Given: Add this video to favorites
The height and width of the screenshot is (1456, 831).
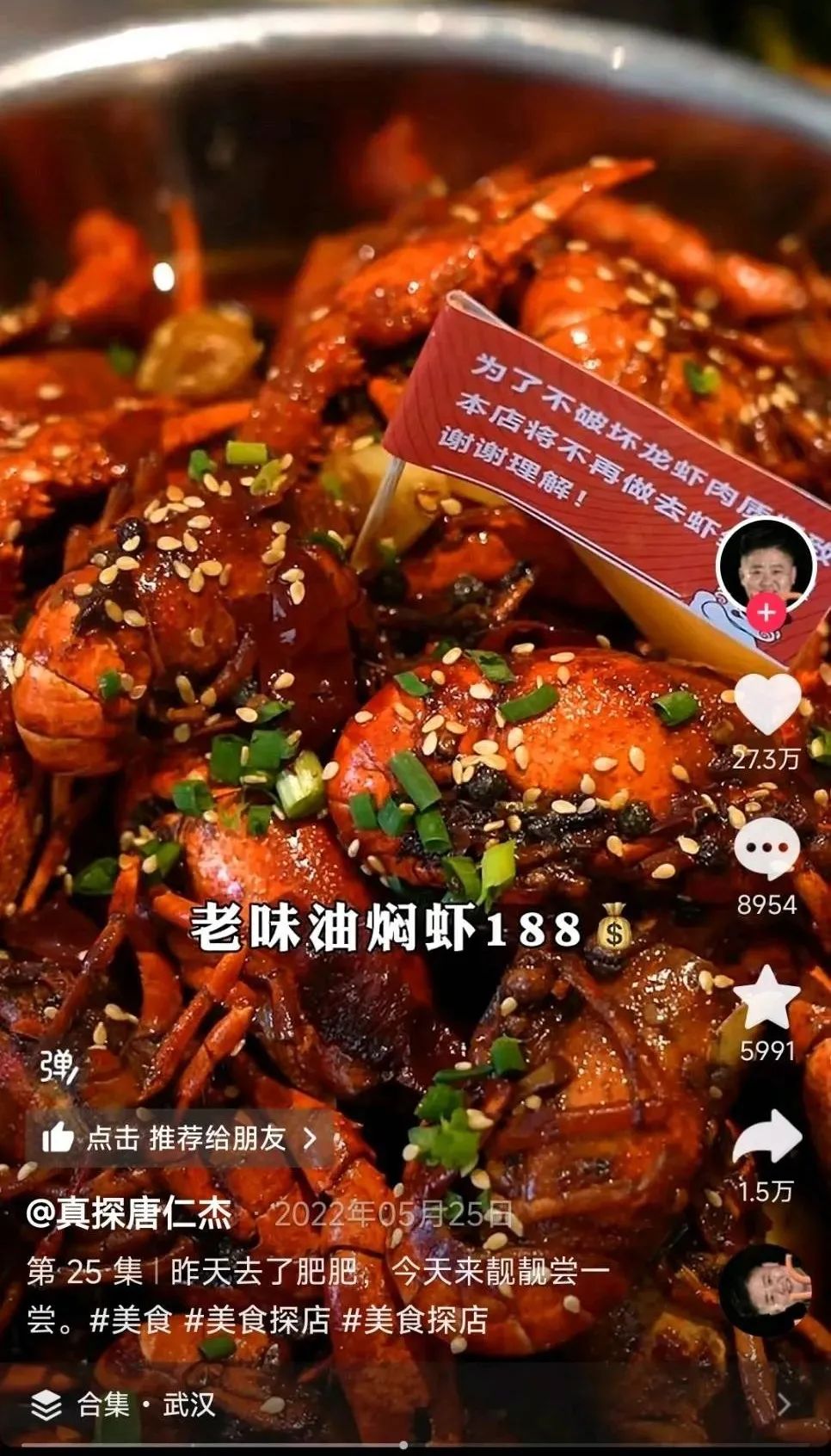Looking at the screenshot, I should (766, 998).
